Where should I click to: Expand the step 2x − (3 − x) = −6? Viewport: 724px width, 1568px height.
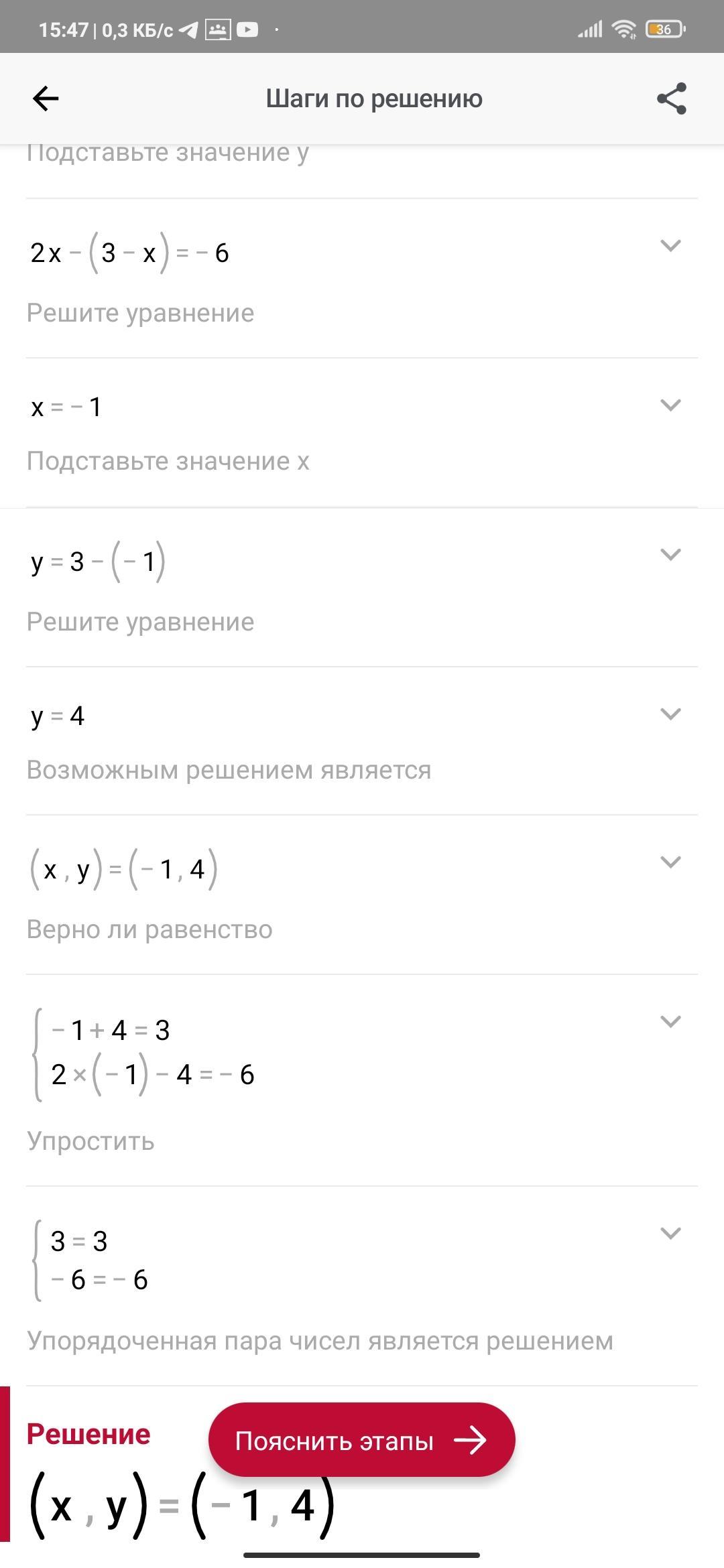[x=670, y=246]
